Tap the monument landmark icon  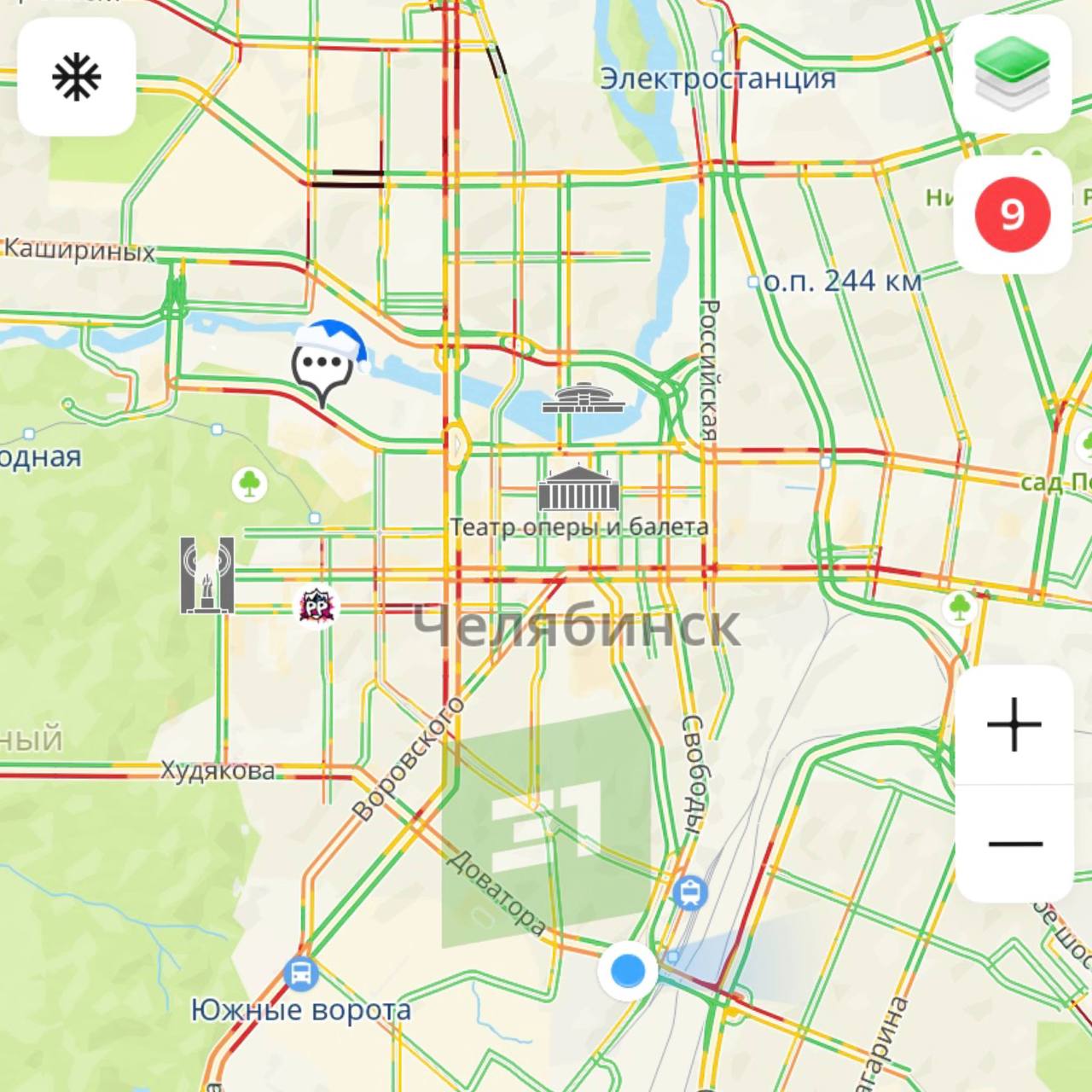click(x=206, y=576)
